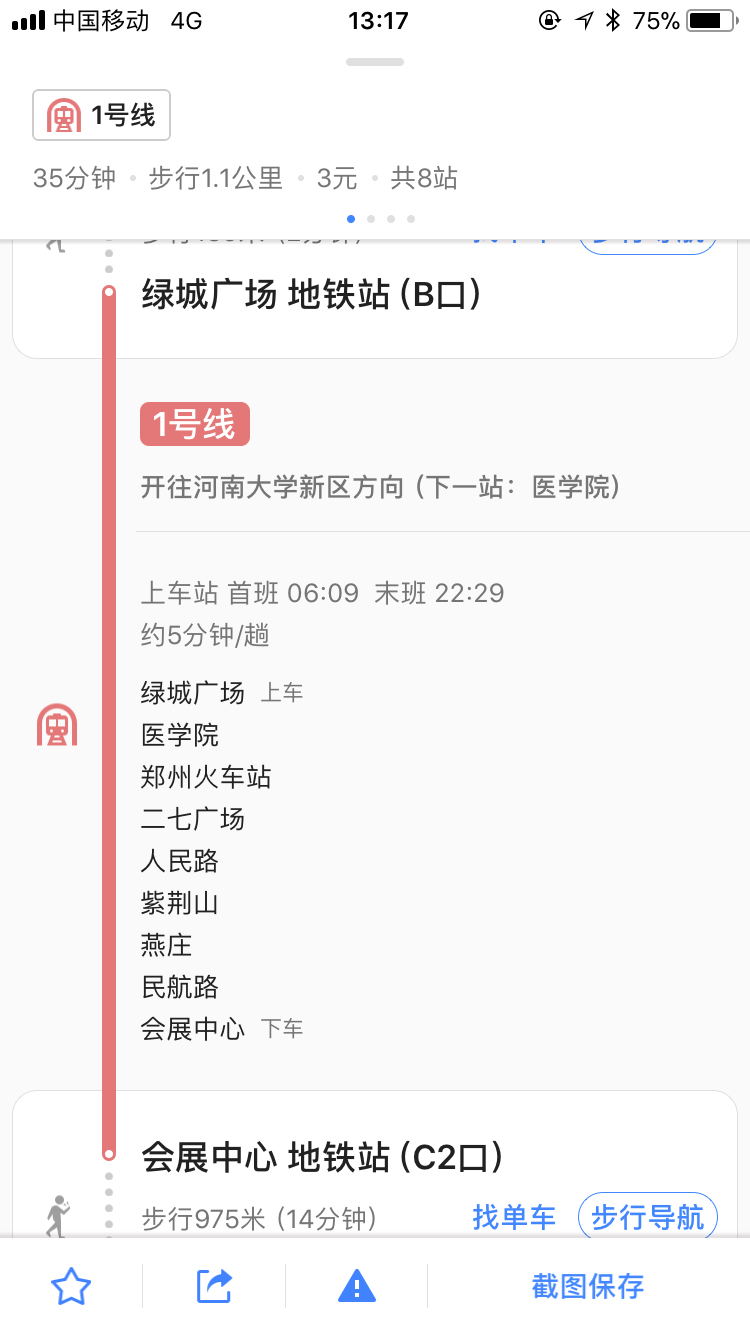Report a problem with the warning triangle

(357, 1286)
